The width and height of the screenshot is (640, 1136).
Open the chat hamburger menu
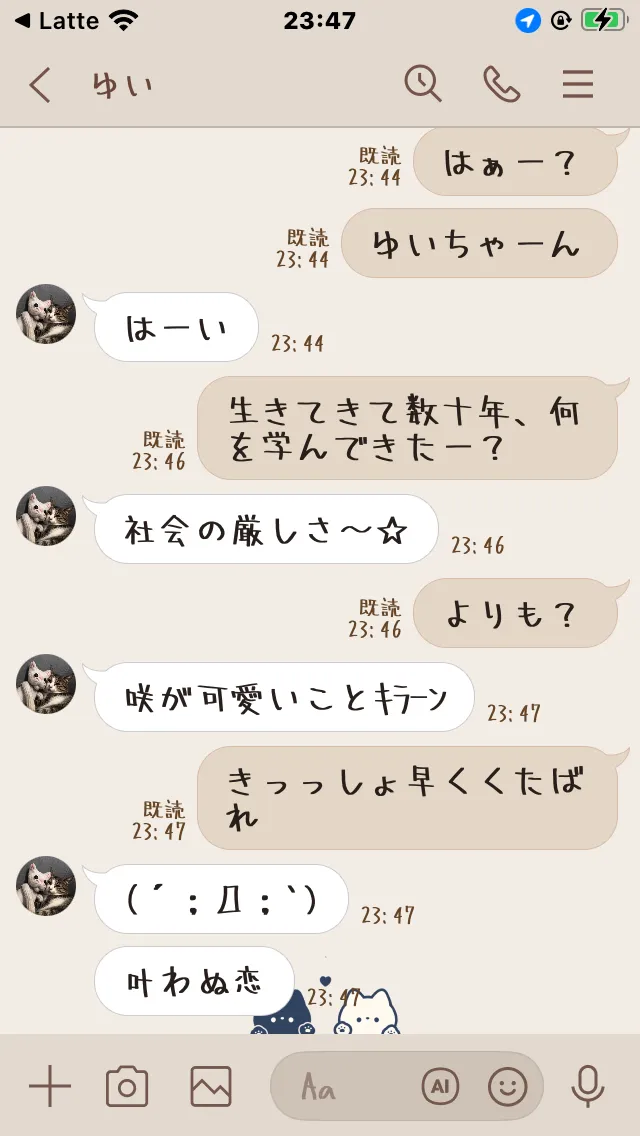pyautogui.click(x=578, y=84)
